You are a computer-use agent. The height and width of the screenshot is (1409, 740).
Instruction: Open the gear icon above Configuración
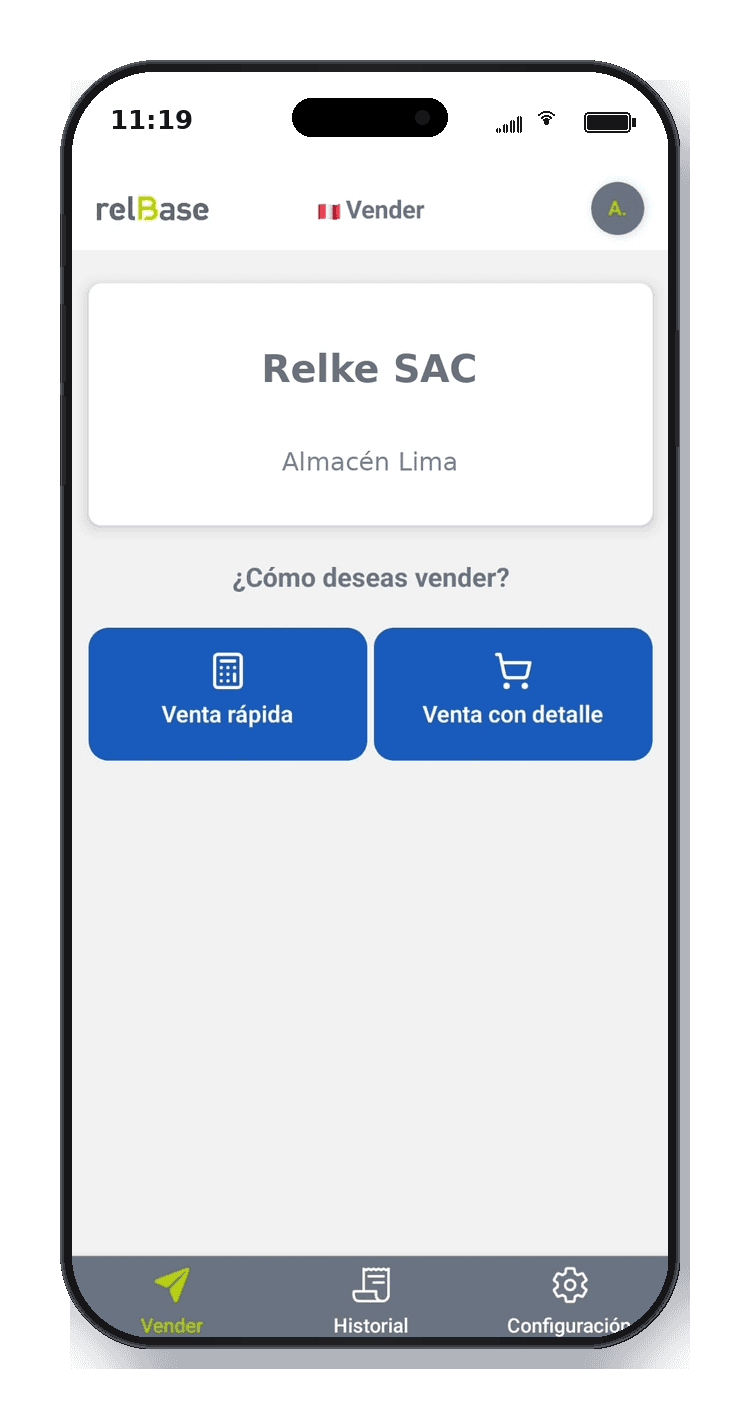click(x=570, y=1283)
